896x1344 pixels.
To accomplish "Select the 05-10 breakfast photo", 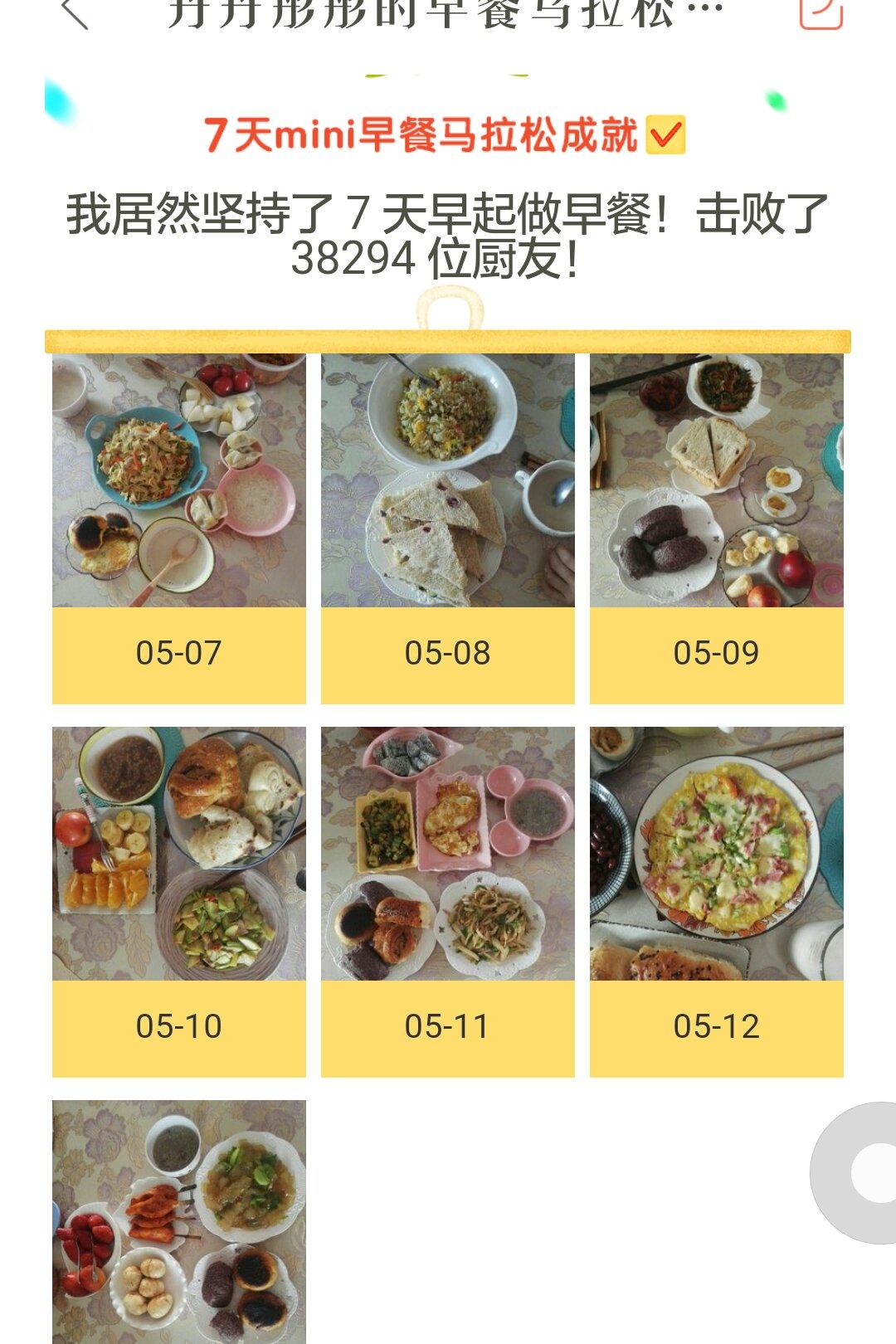I will click(x=179, y=854).
